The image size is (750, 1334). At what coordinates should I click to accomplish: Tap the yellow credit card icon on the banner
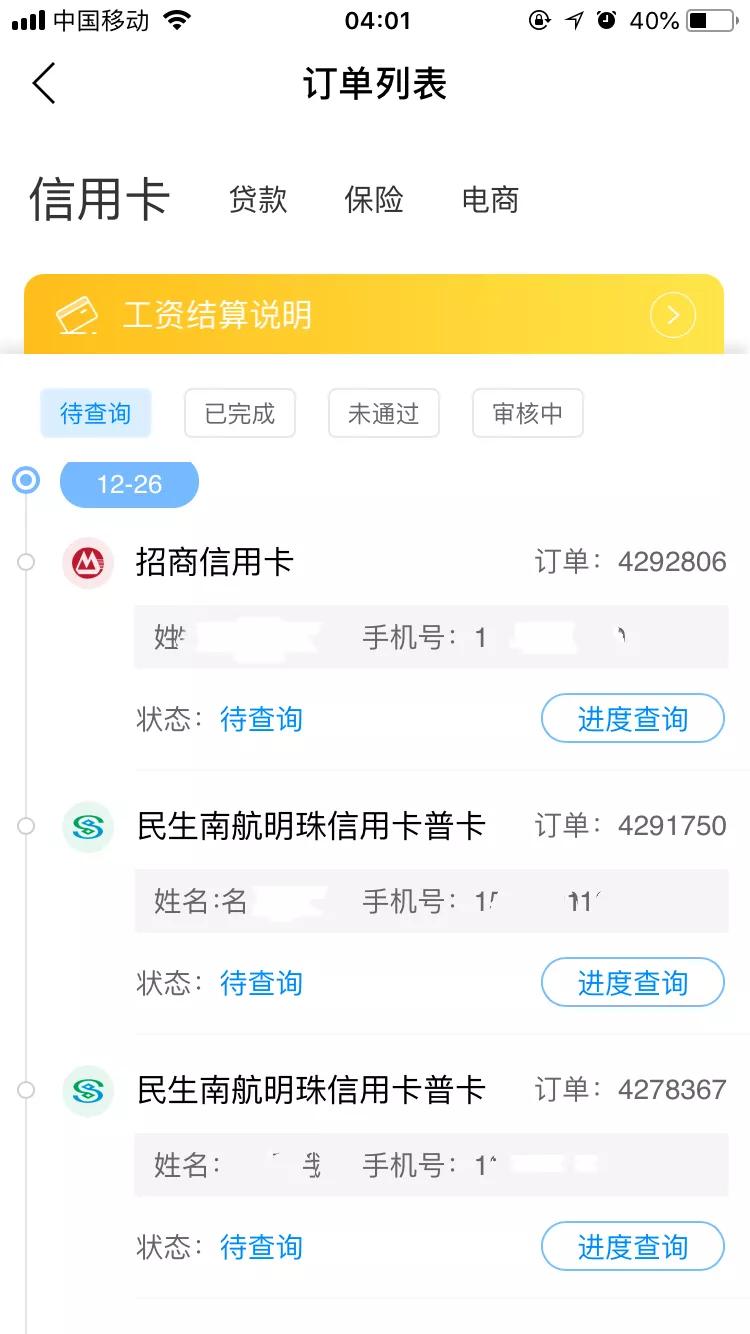click(75, 314)
